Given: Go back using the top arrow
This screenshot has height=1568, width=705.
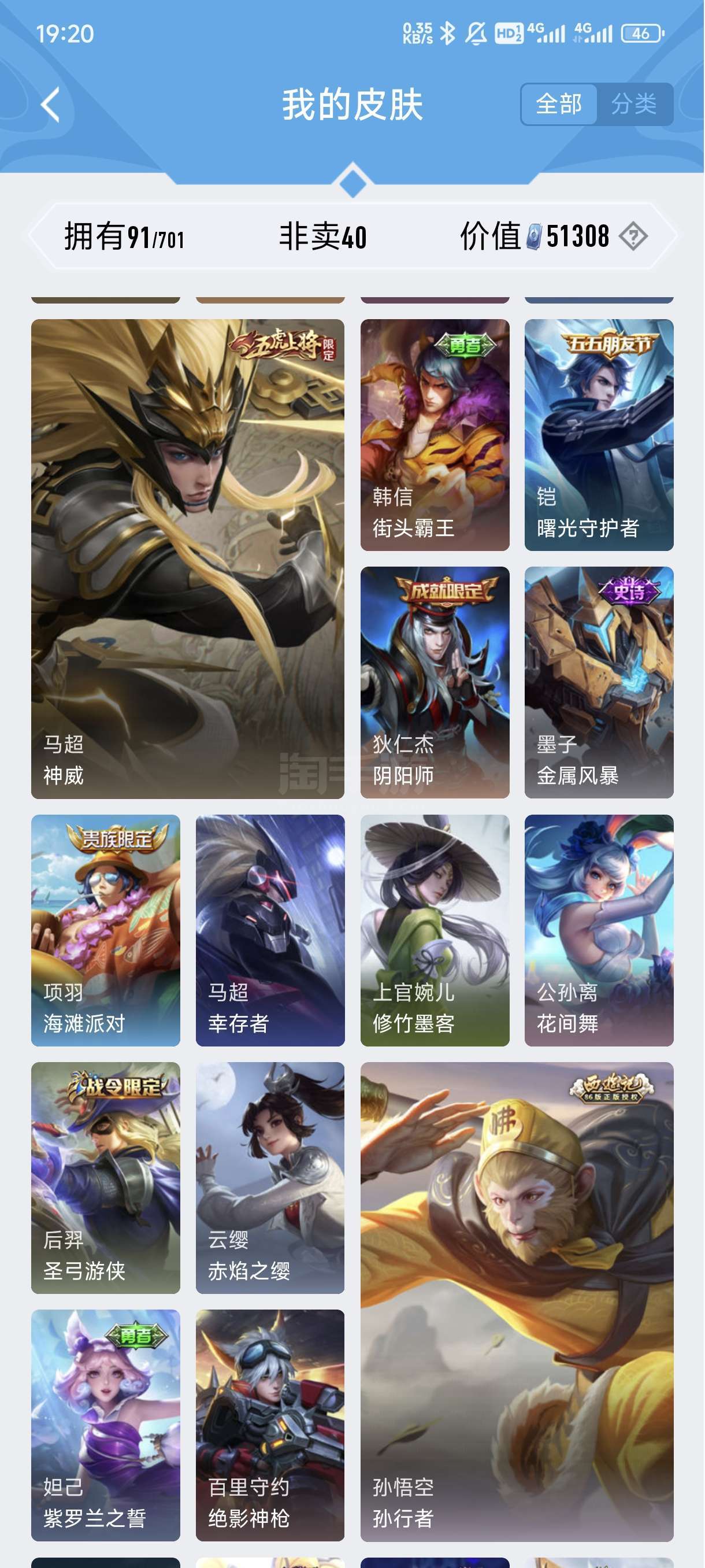Looking at the screenshot, I should (50, 105).
